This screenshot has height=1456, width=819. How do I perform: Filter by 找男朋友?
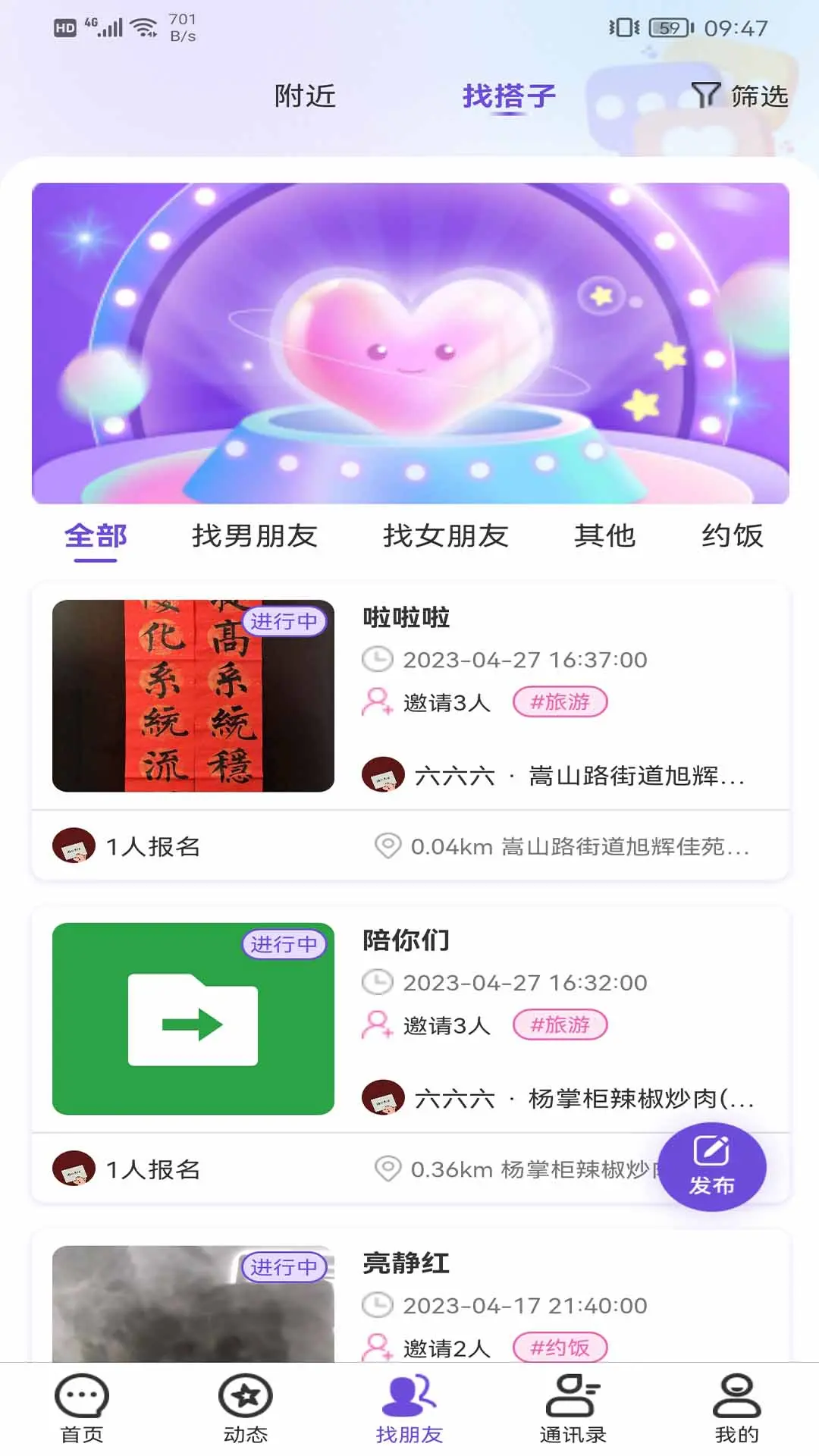coord(254,536)
